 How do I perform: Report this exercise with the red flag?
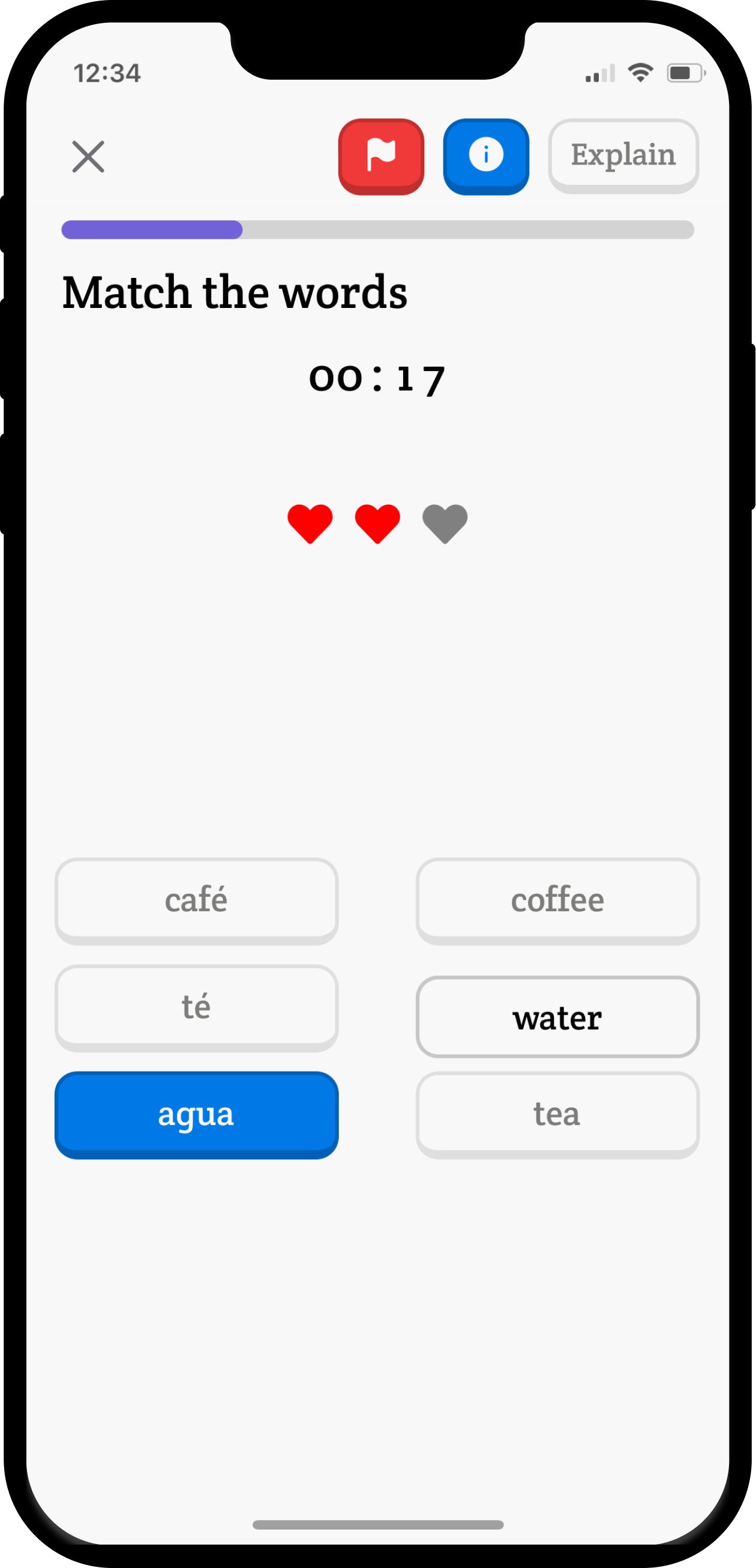click(382, 157)
